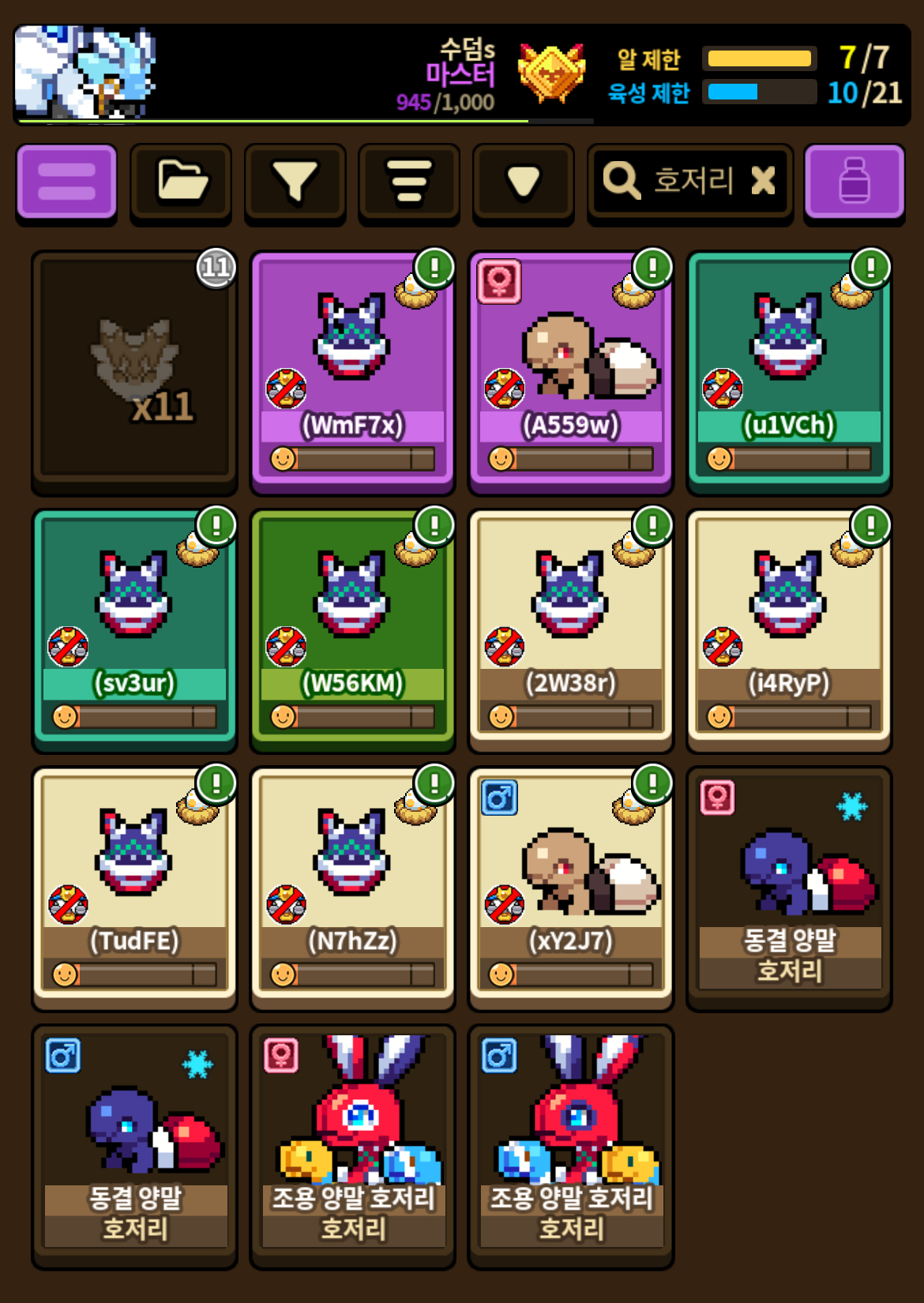This screenshot has width=924, height=1303.
Task: Select the A559w female card
Action: 570,371
